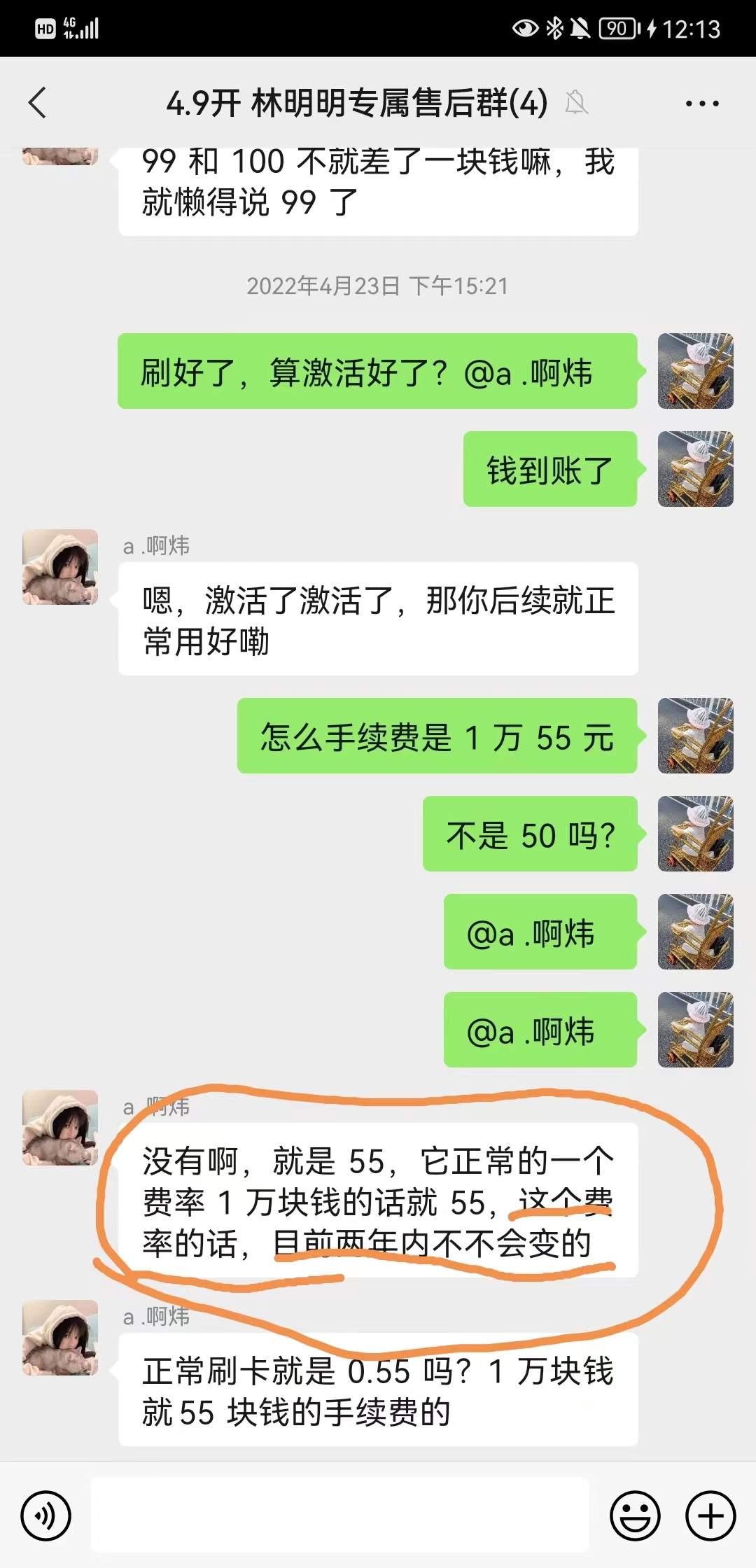Switch to voice message input

(46, 1516)
